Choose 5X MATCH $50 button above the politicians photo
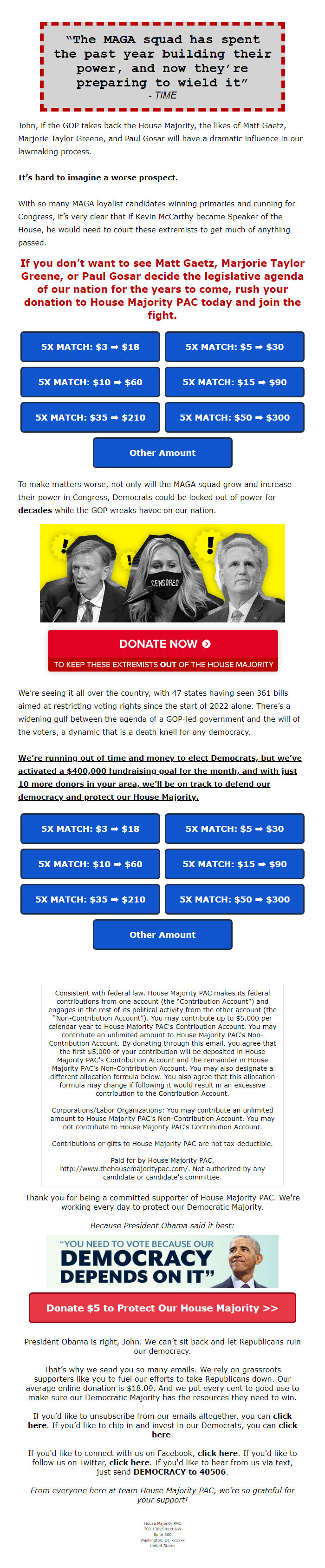 click(x=234, y=418)
